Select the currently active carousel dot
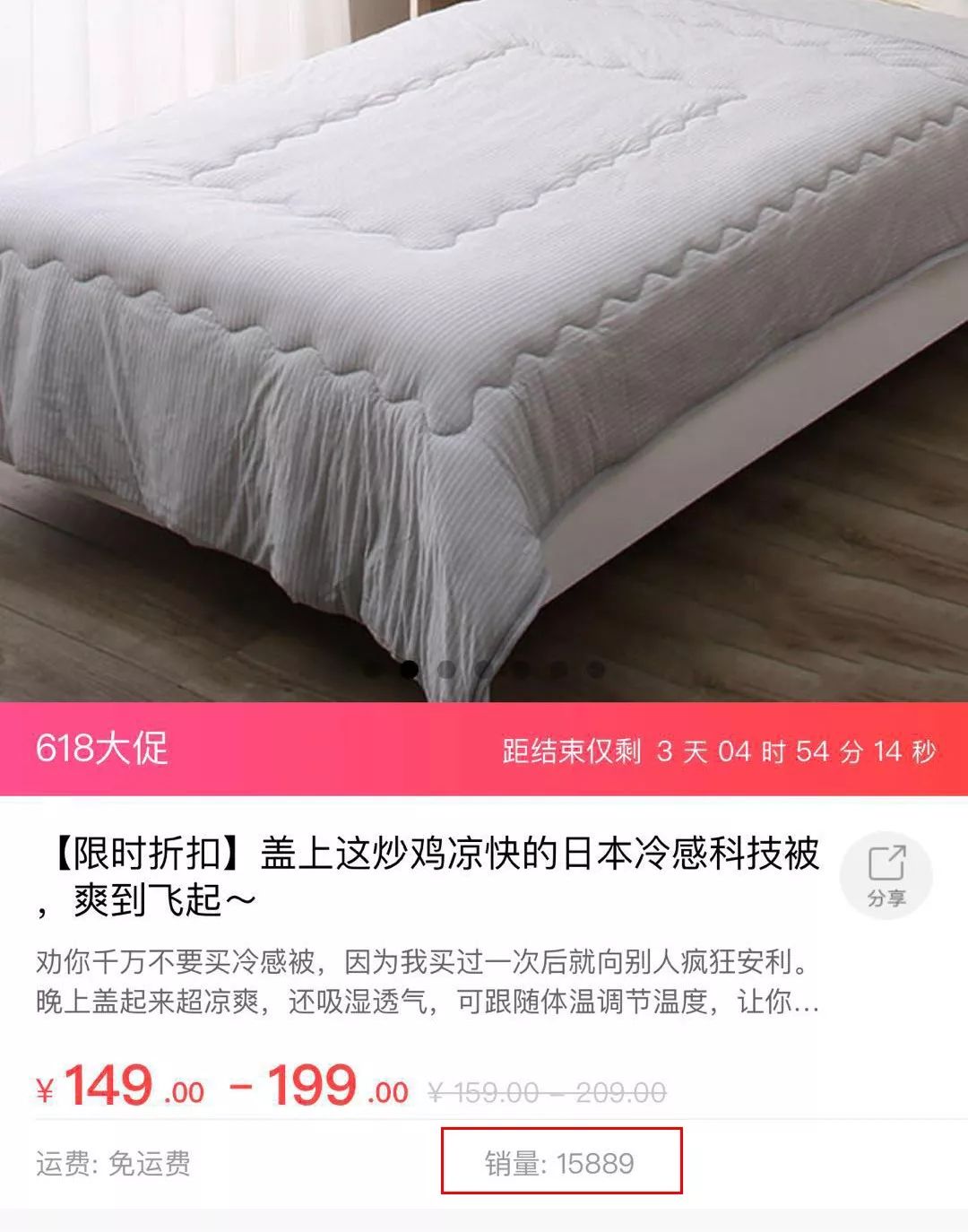 411,670
